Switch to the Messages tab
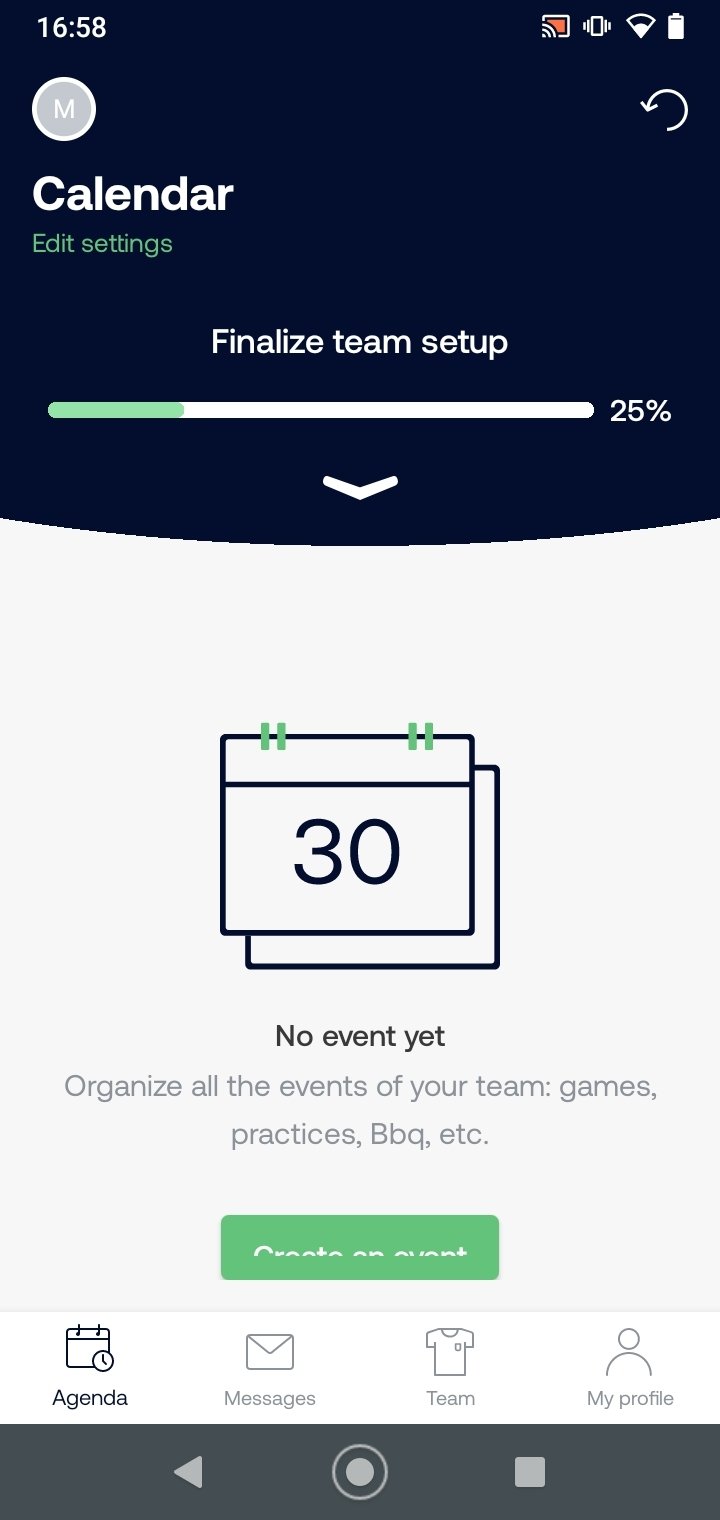Screen dimensions: 720x1520 270,1366
